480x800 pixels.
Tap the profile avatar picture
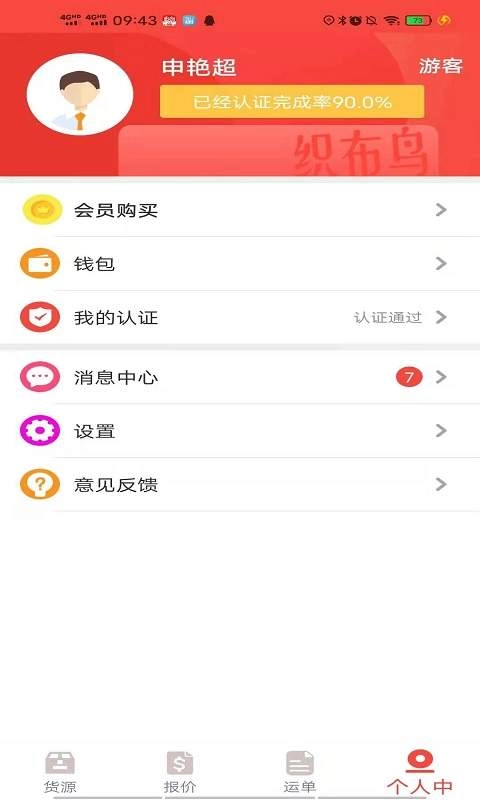pyautogui.click(x=80, y=95)
